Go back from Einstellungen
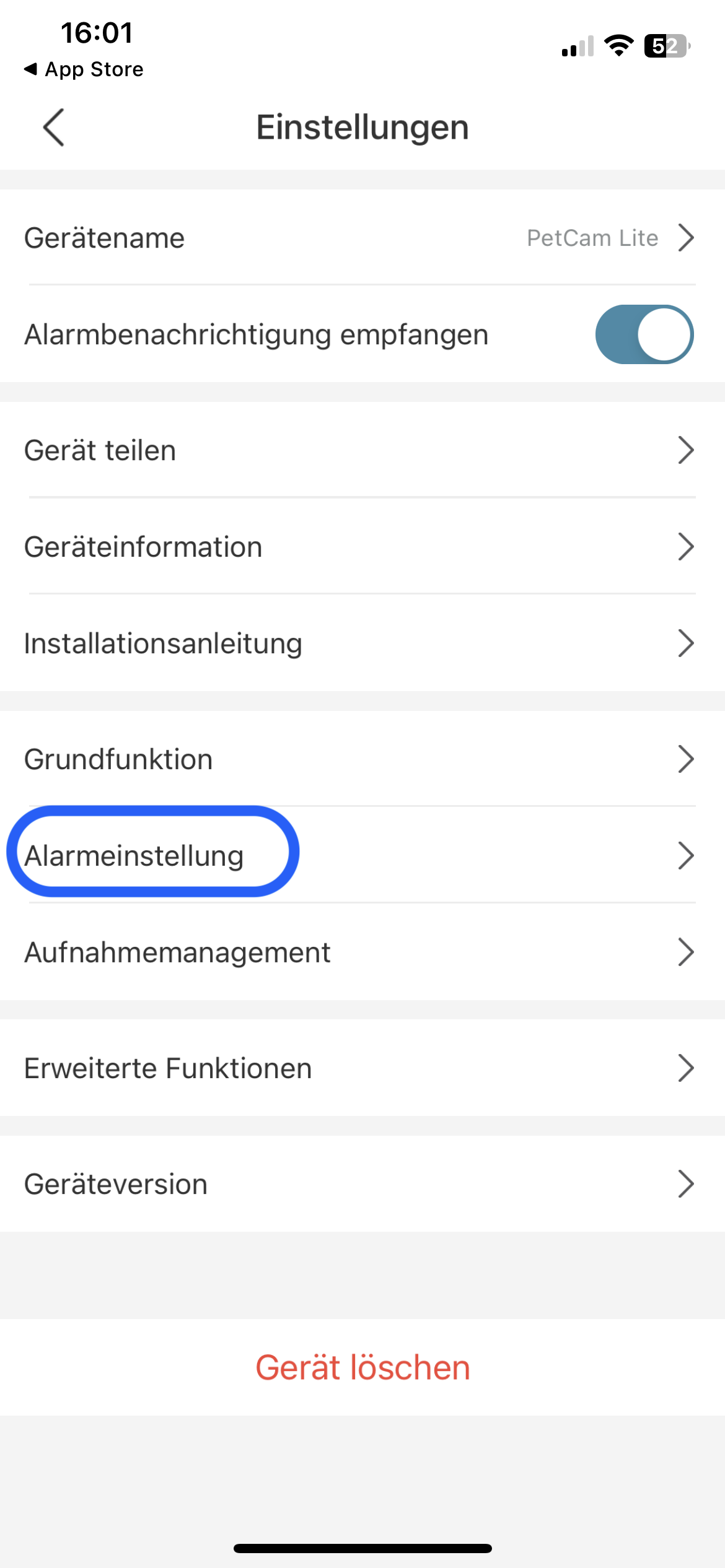The width and height of the screenshot is (725, 1568). pyautogui.click(x=54, y=128)
